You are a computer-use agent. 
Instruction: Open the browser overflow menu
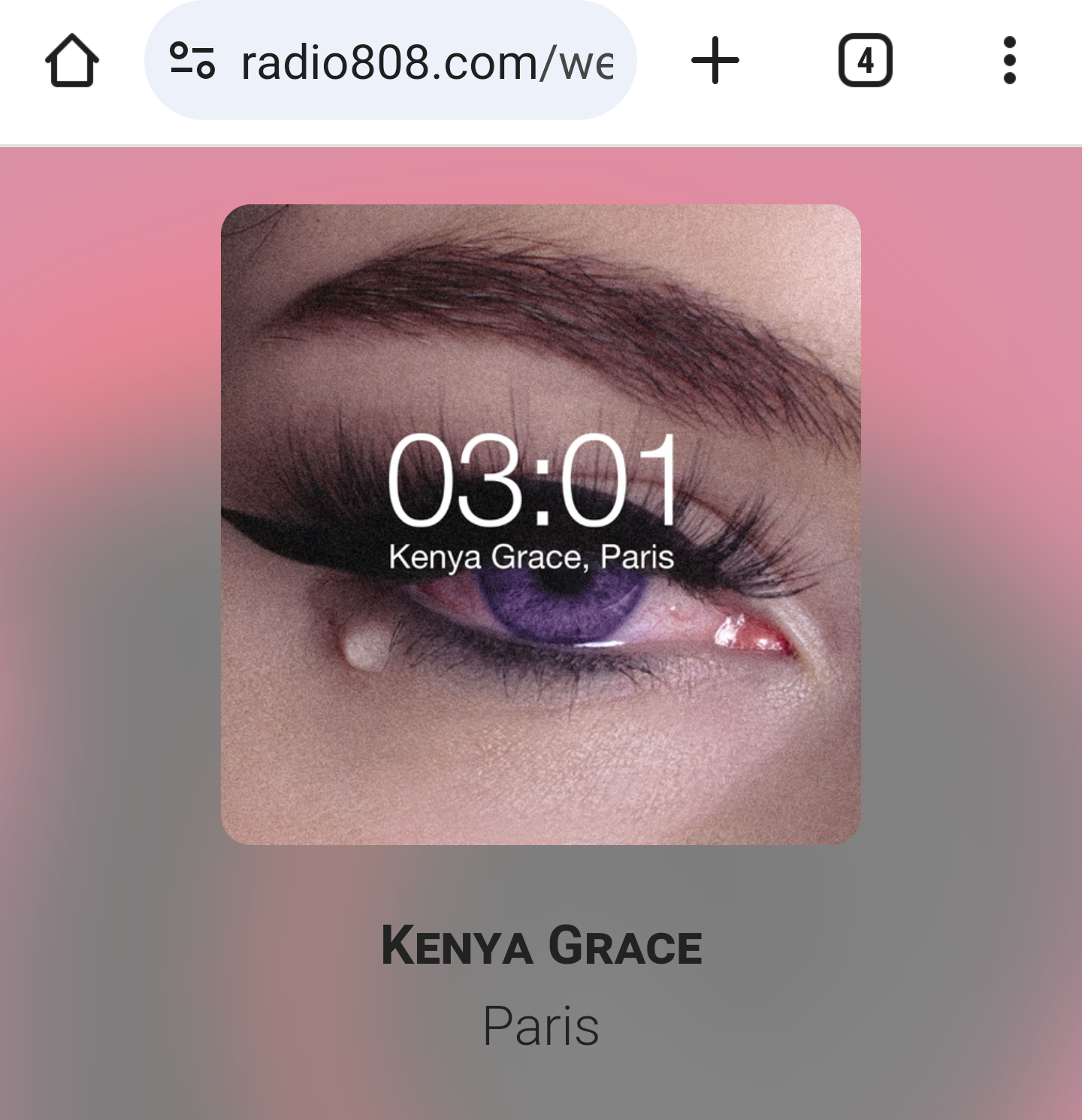[1009, 61]
